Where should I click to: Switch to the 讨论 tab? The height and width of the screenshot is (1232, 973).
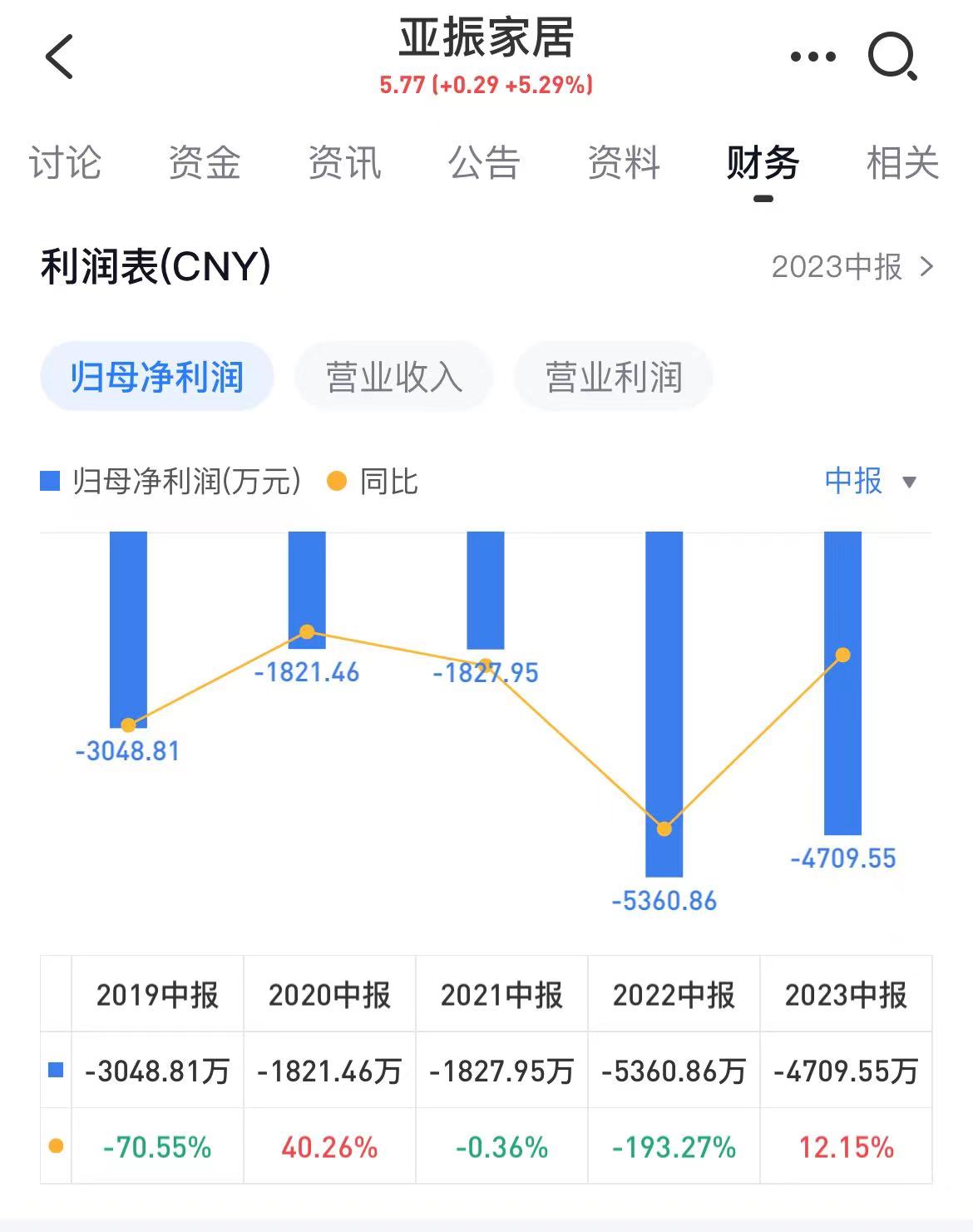tap(65, 162)
